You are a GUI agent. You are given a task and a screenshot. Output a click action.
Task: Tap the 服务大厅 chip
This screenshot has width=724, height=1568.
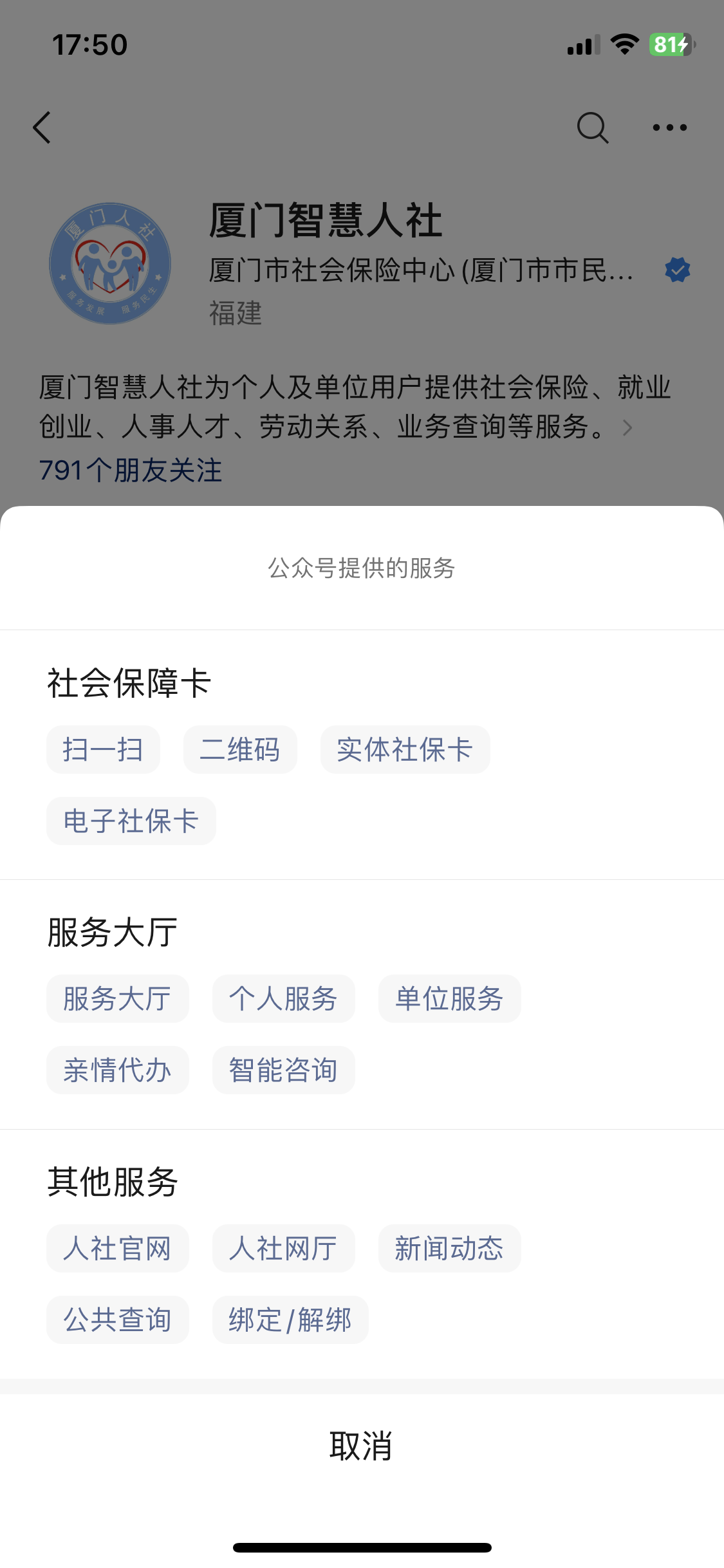(x=117, y=999)
